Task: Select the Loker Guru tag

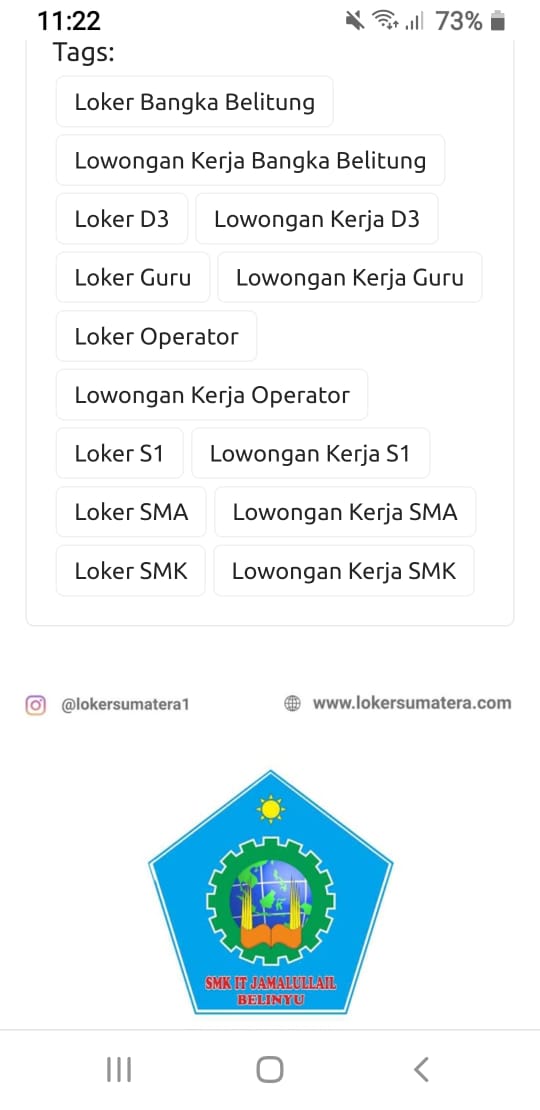Action: [x=133, y=278]
